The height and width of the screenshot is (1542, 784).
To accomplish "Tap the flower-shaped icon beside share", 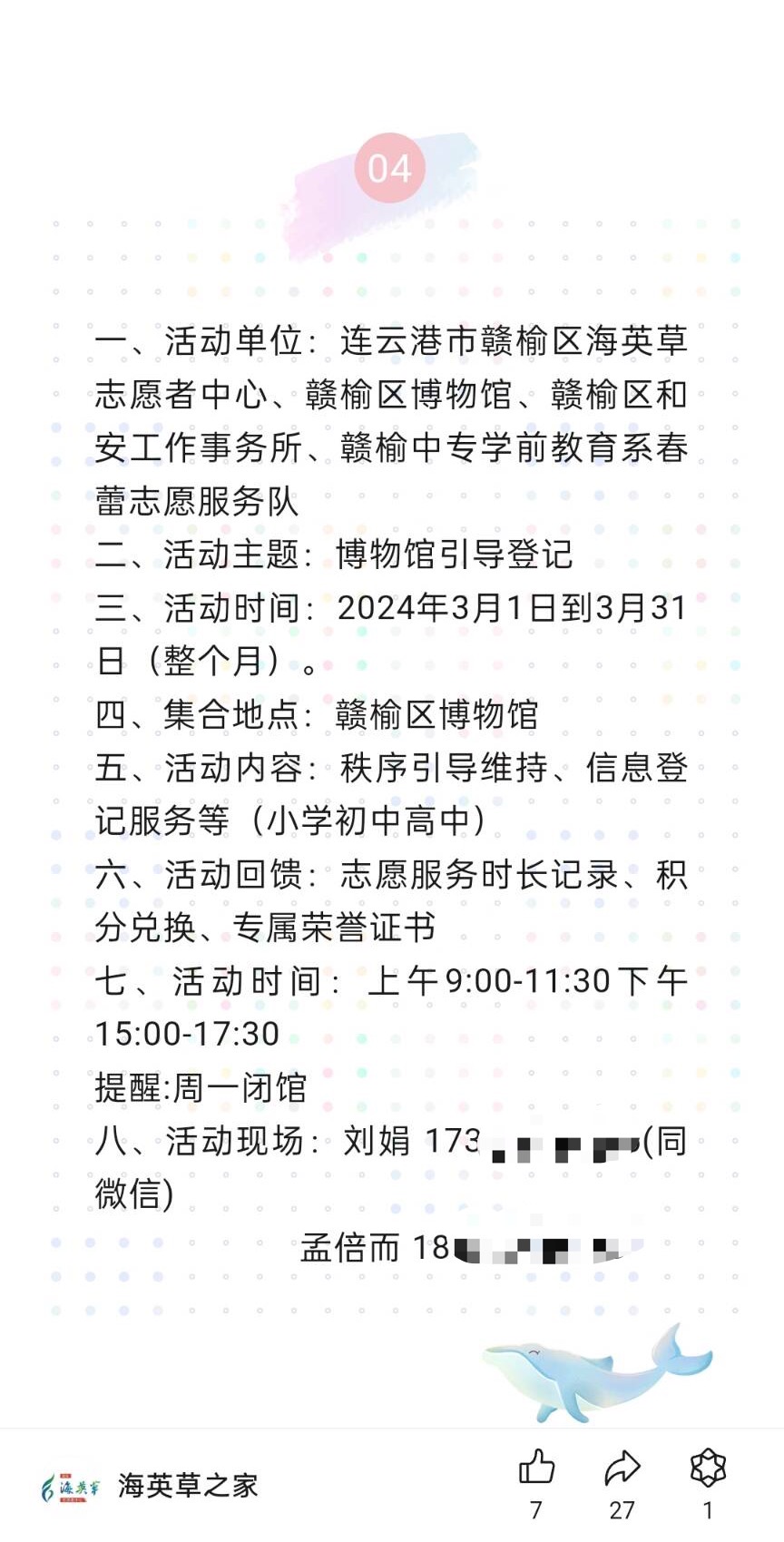I will click(708, 1468).
